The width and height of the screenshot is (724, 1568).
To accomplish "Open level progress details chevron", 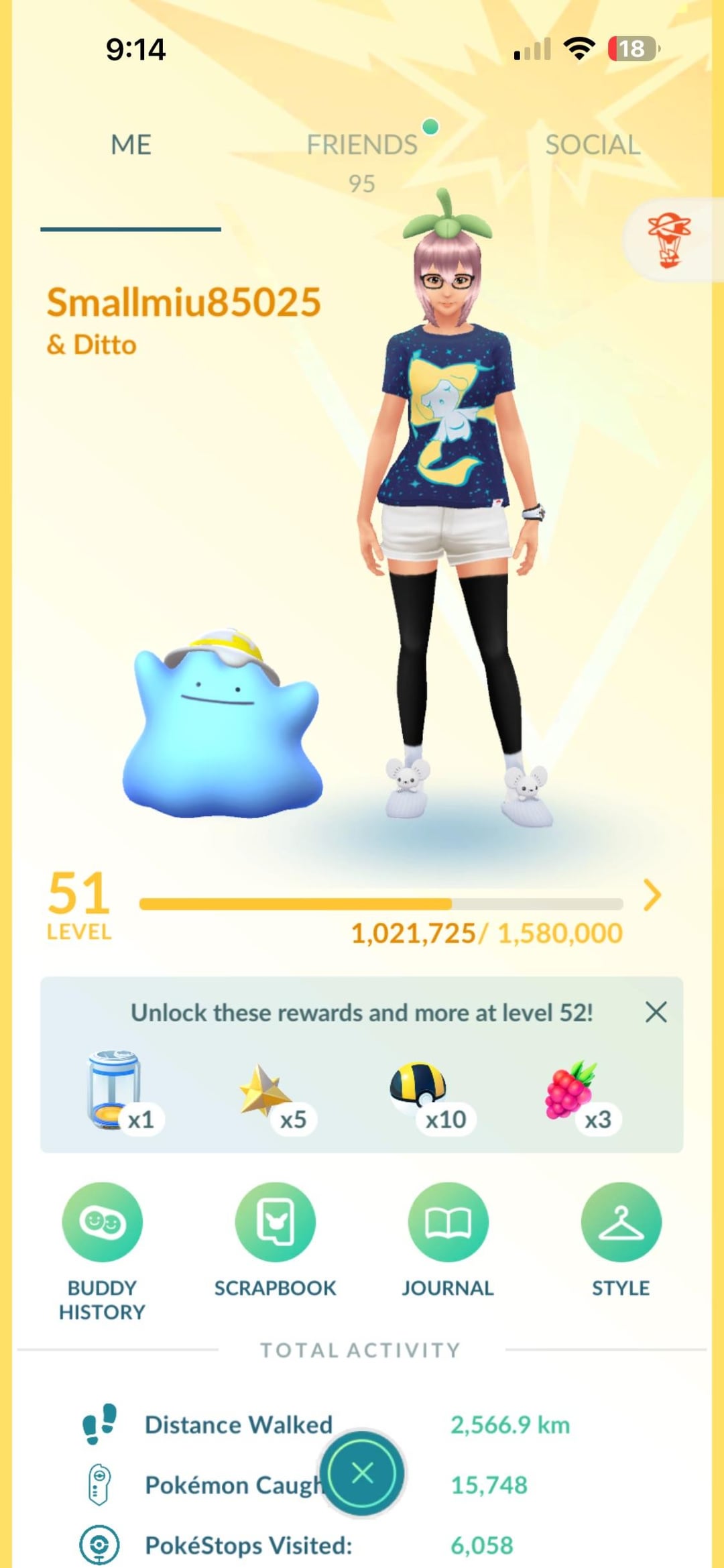I will tap(652, 895).
